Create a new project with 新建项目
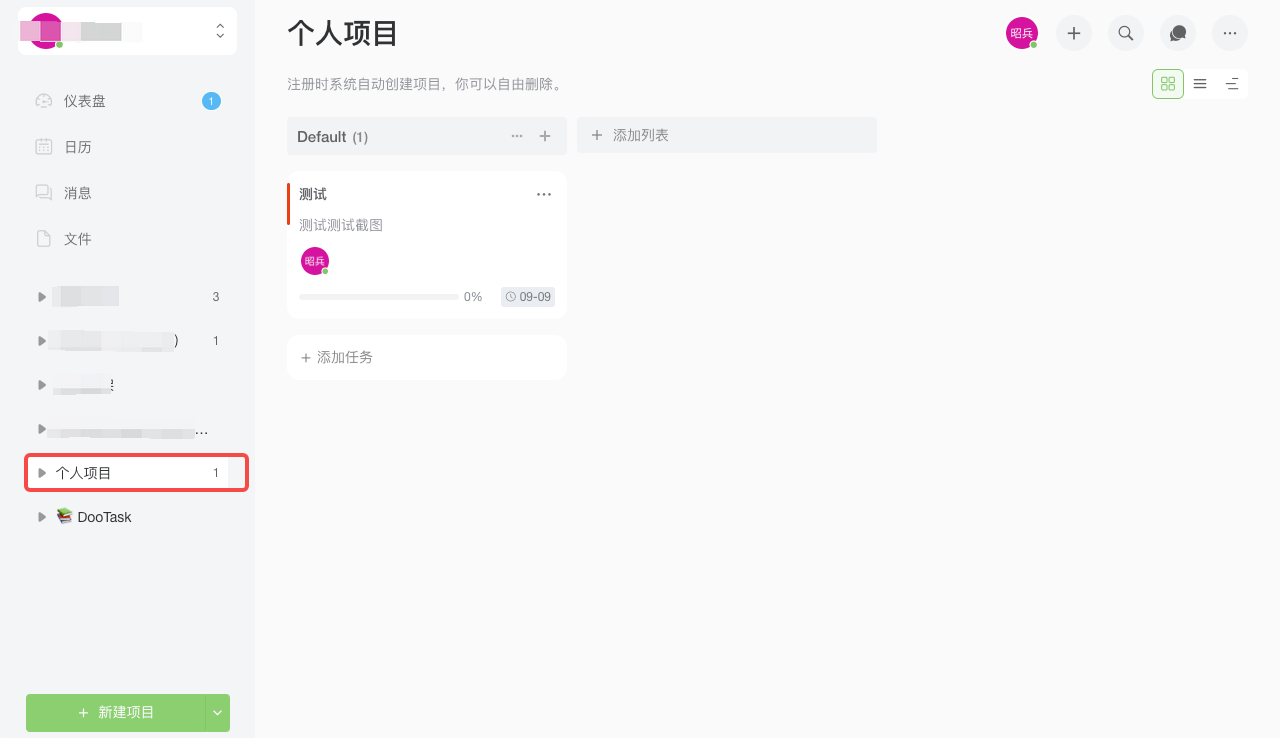Image resolution: width=1280 pixels, height=738 pixels. pyautogui.click(x=116, y=713)
